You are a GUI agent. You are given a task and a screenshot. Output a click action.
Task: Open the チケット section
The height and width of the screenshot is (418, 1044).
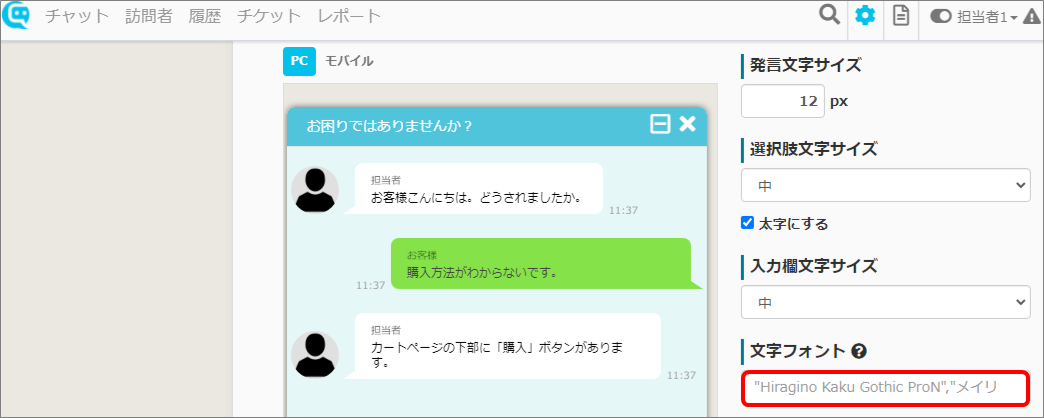[267, 16]
